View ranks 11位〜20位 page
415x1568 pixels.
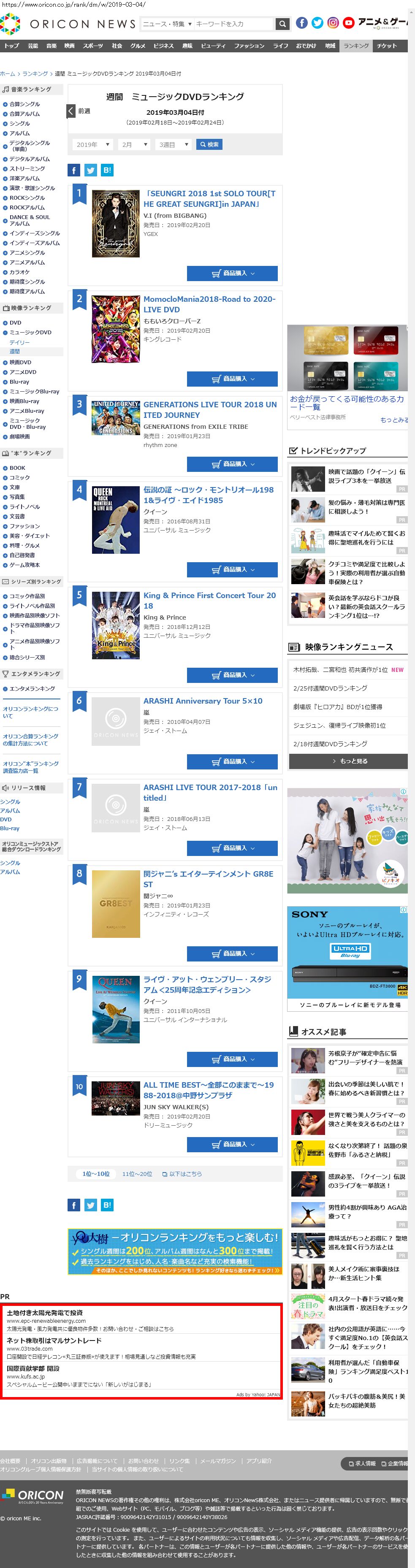tap(137, 1173)
